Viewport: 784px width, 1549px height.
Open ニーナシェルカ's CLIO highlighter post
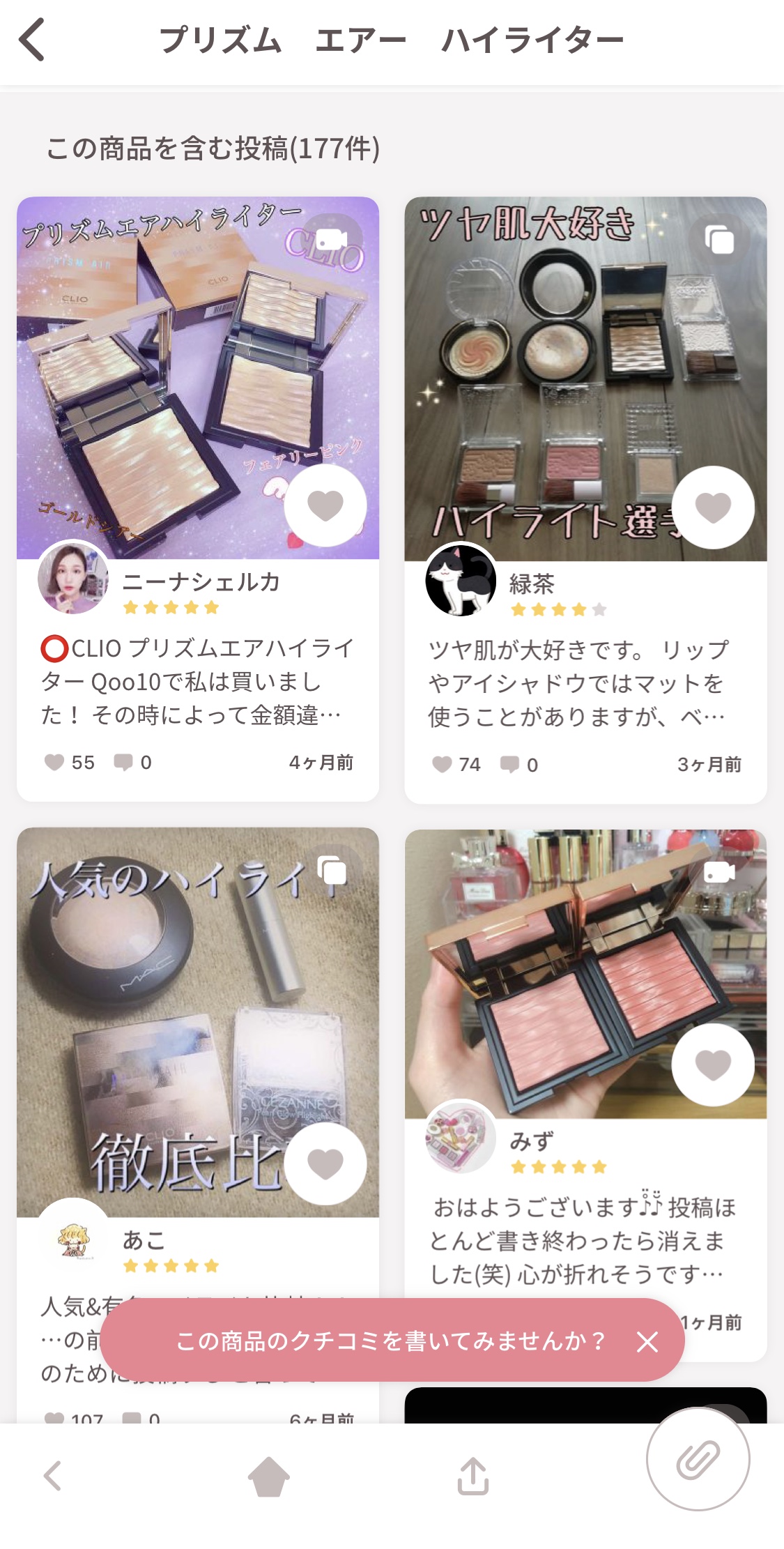198,378
